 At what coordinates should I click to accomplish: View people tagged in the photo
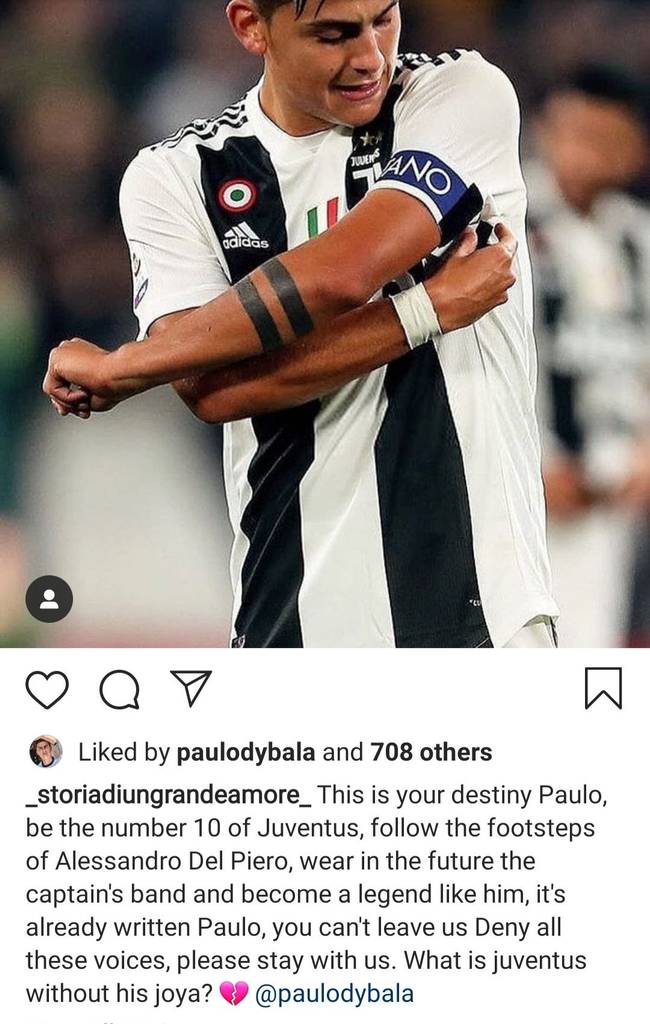49,599
